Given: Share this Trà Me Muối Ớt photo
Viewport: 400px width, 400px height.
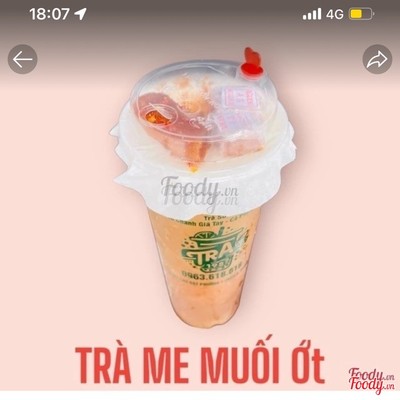Looking at the screenshot, I should tap(377, 59).
